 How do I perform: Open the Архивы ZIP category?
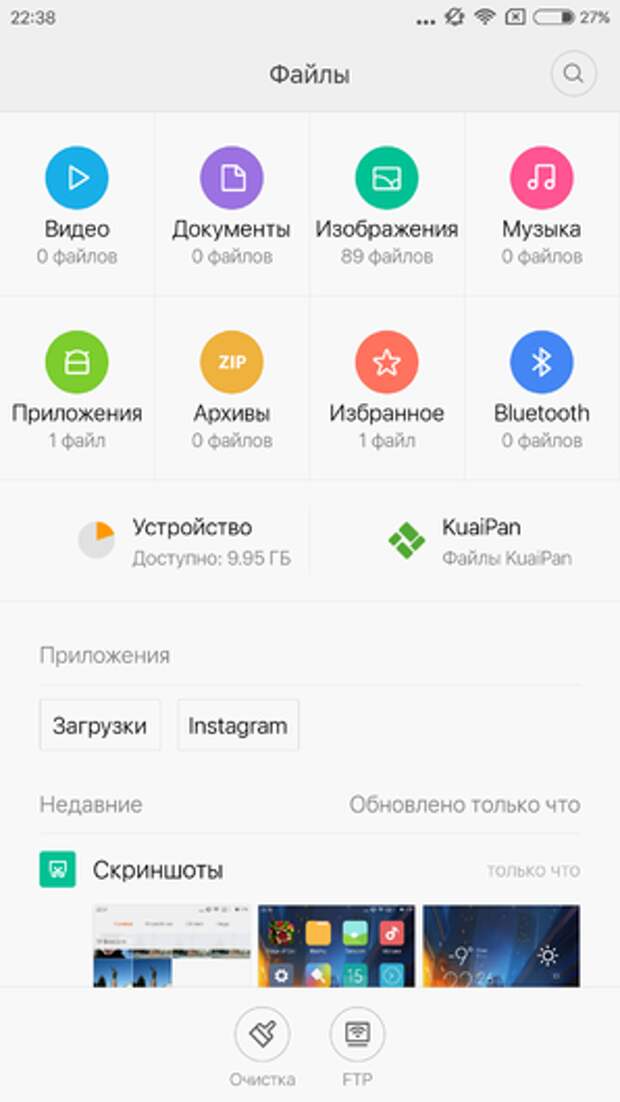(x=232, y=388)
